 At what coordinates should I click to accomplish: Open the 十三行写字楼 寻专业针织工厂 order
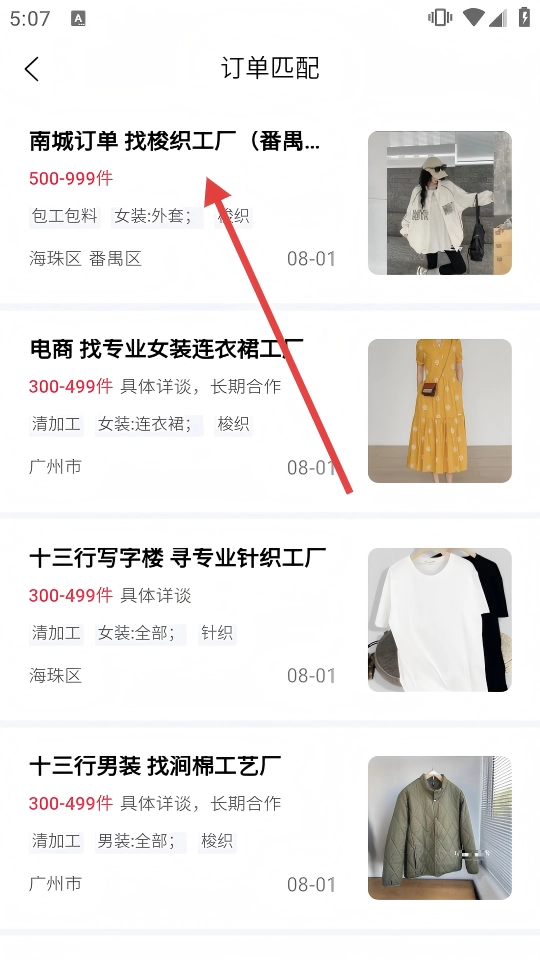270,619
